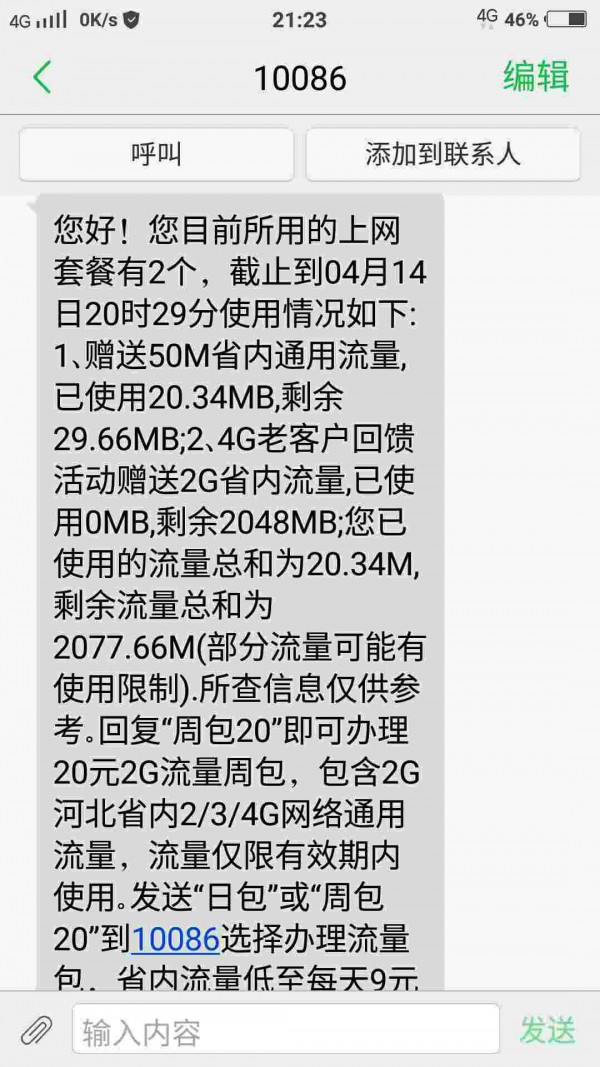Open the attachment paperclip icon
Image resolution: width=600 pixels, height=1067 pixels.
(x=35, y=1031)
